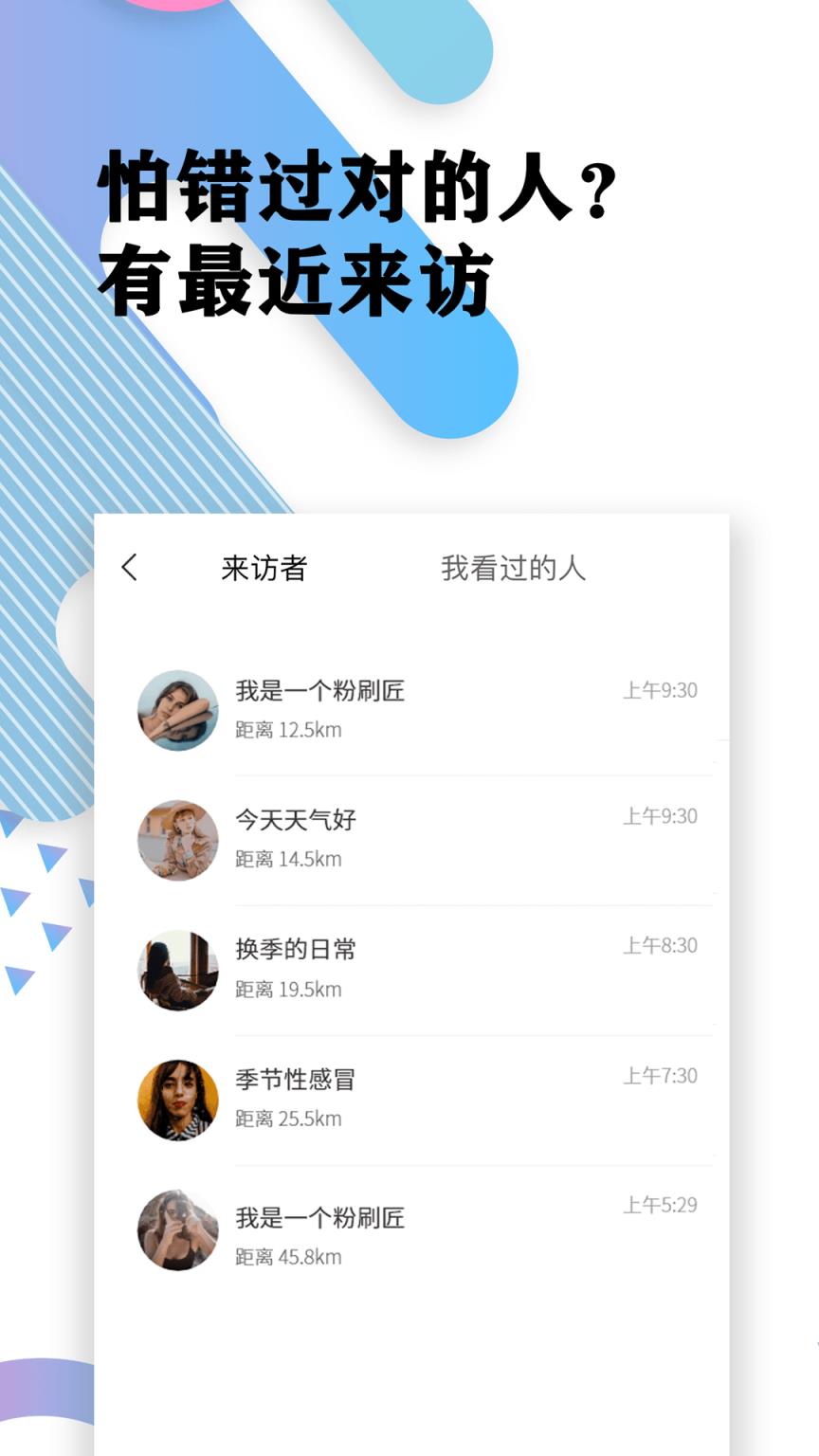Open the avatar for 换季的日常
This screenshot has width=819, height=1456.
pos(178,969)
